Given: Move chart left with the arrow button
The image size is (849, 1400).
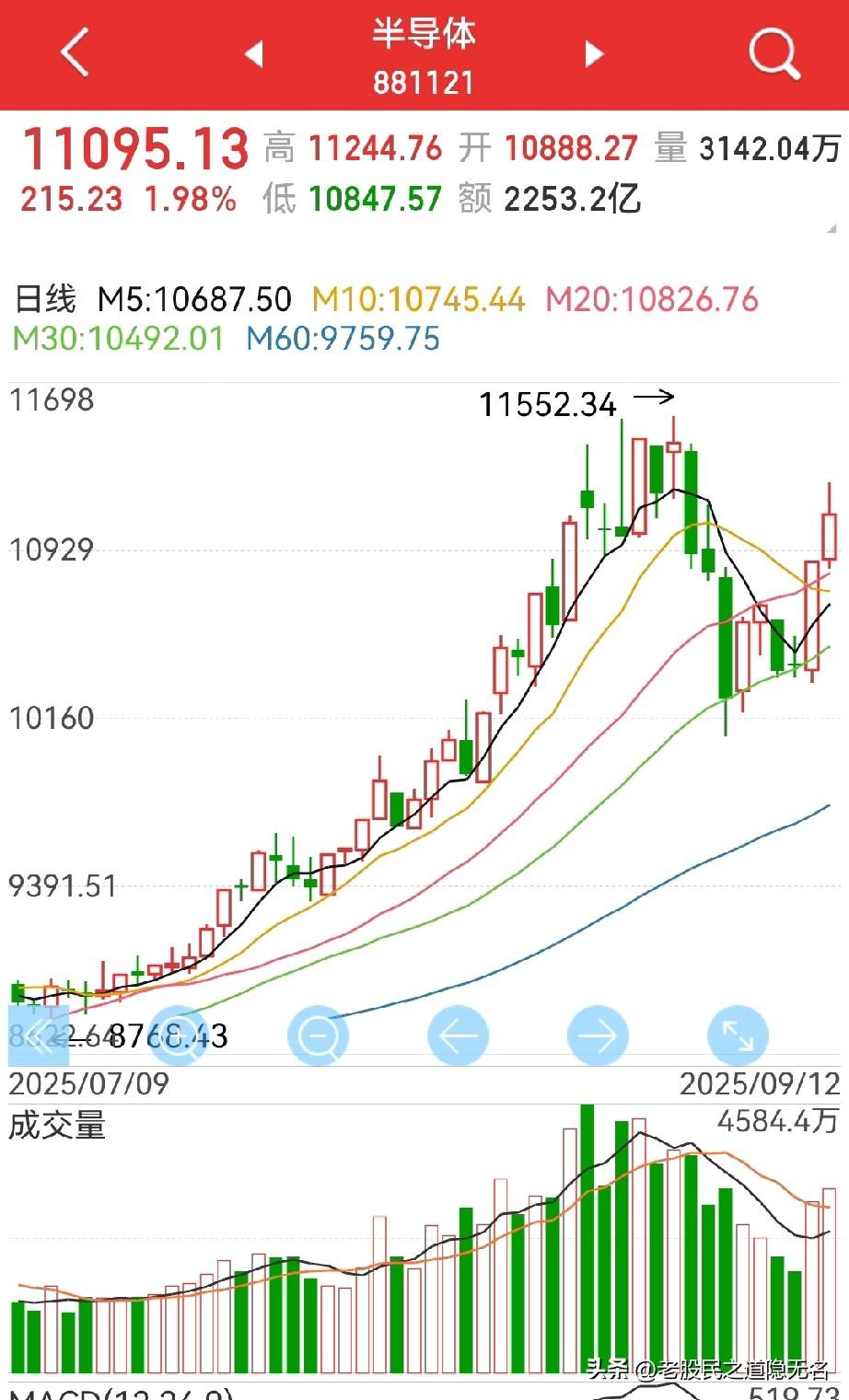Looking at the screenshot, I should click(458, 1036).
